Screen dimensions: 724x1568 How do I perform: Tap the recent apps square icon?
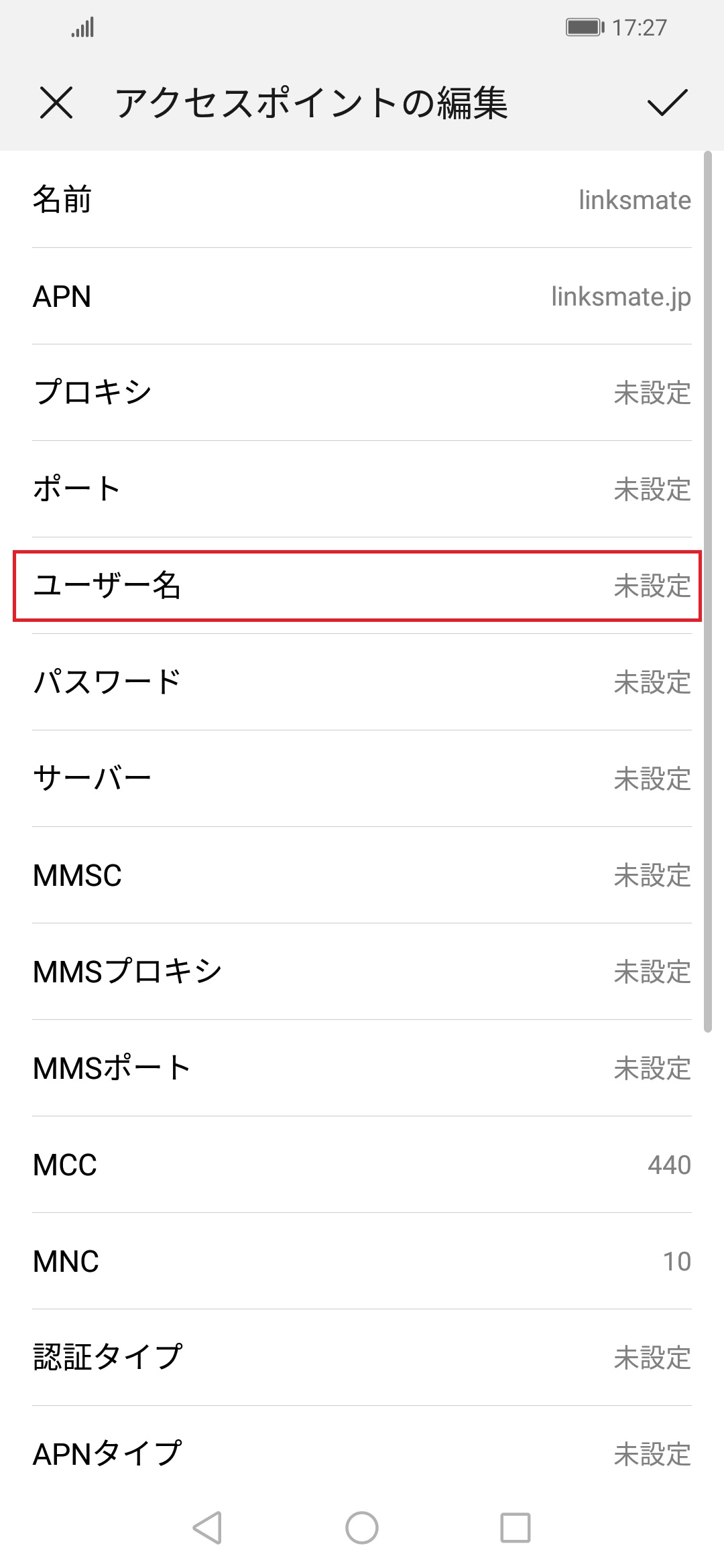pyautogui.click(x=515, y=1522)
